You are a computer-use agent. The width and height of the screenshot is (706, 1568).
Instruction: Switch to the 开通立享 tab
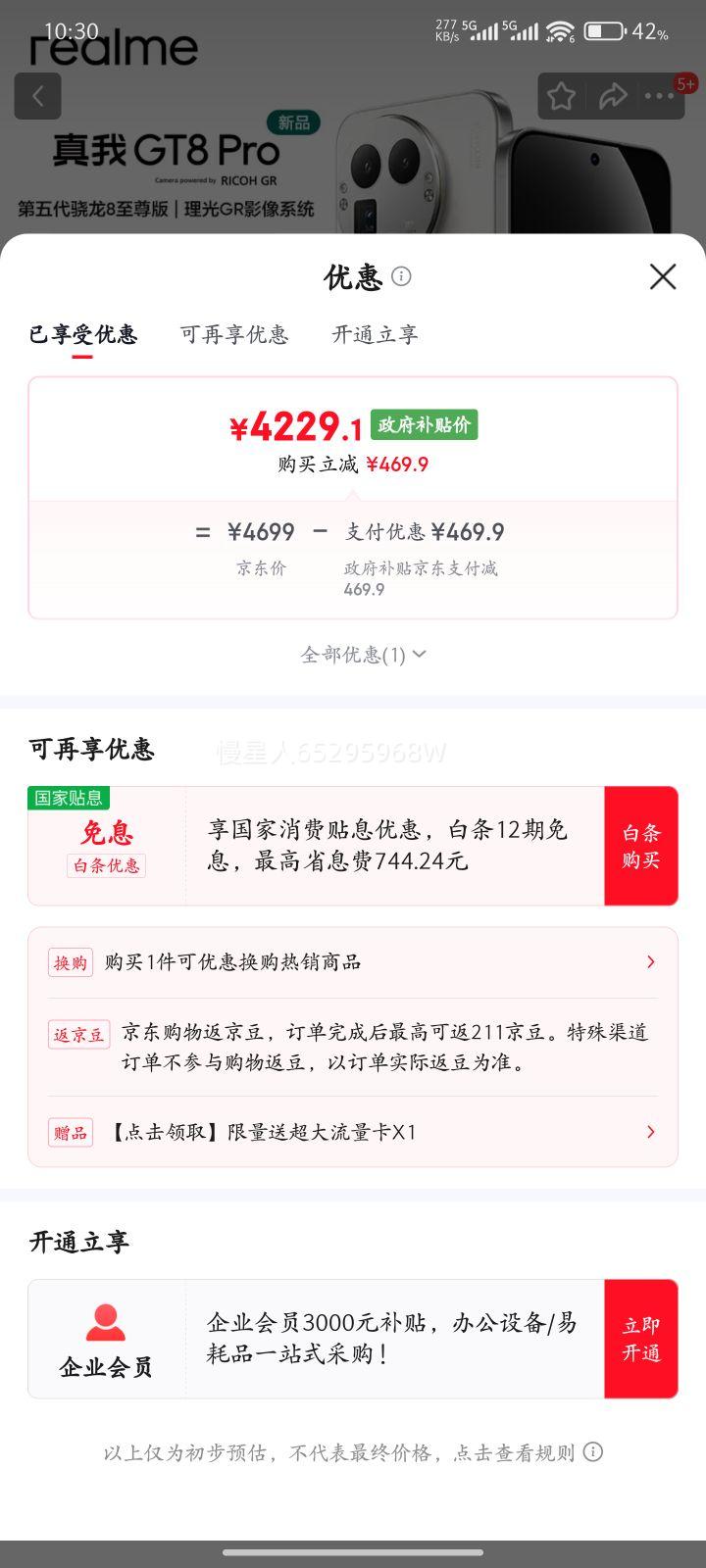(374, 335)
